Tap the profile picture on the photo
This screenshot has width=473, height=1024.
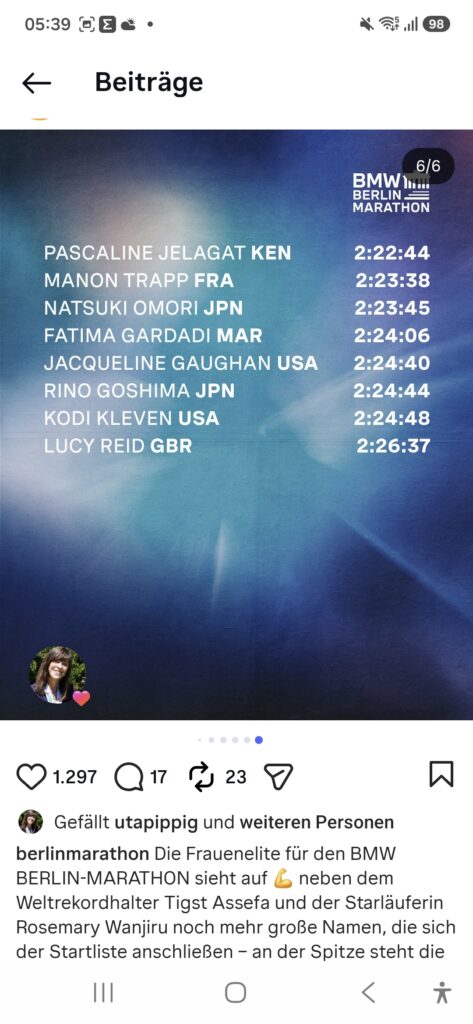tap(57, 675)
